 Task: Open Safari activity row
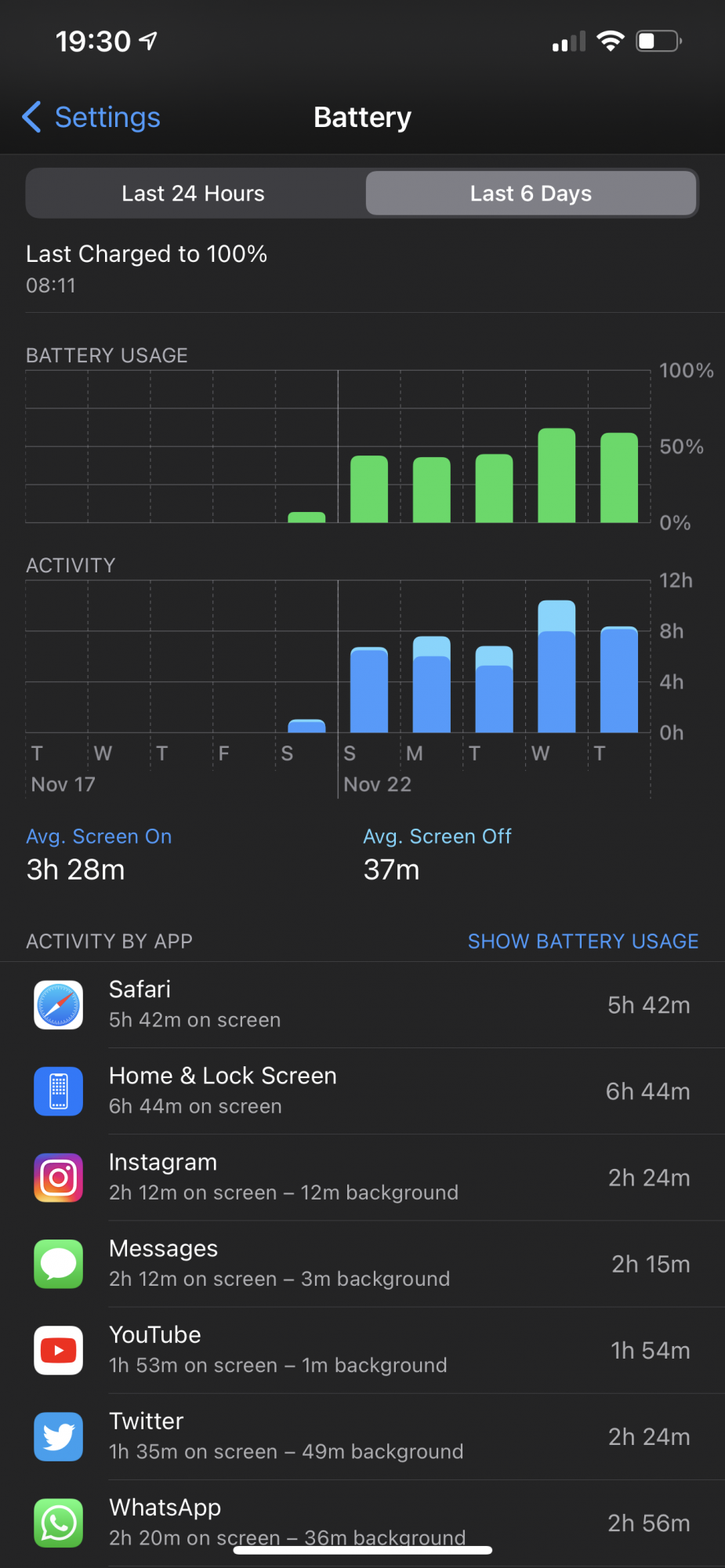point(362,1004)
